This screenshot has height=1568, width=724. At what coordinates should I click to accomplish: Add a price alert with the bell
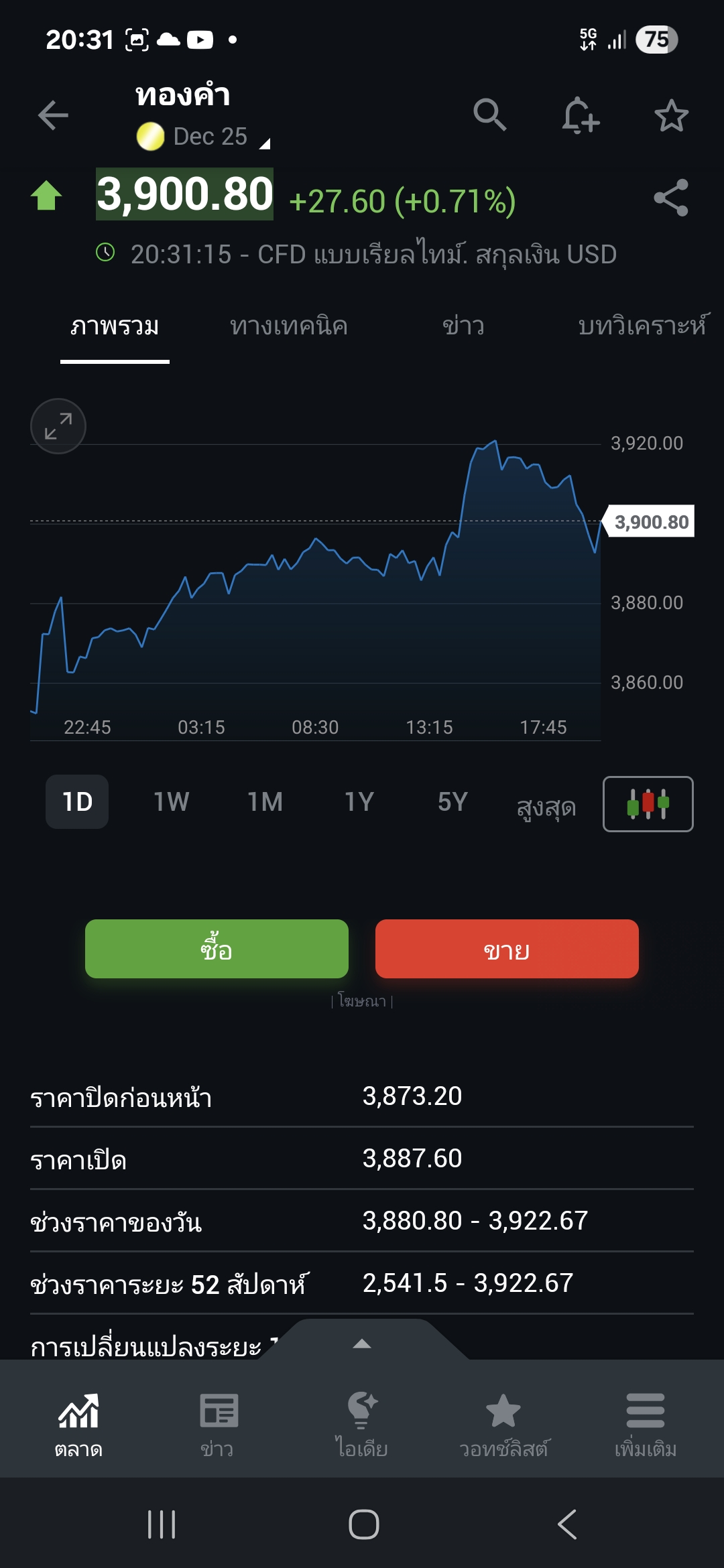(580, 115)
